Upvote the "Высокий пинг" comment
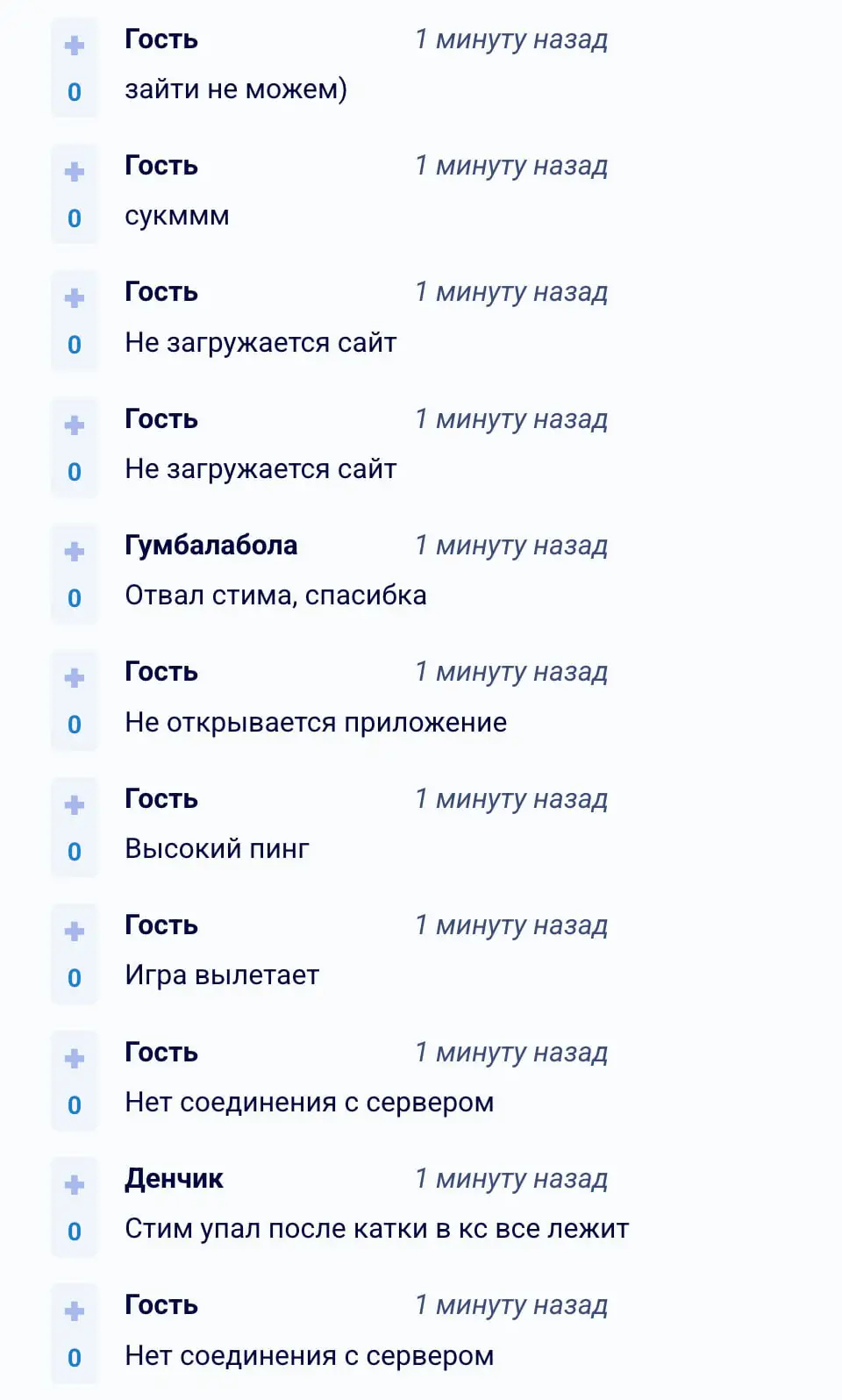842x1400 pixels. pos(75,804)
